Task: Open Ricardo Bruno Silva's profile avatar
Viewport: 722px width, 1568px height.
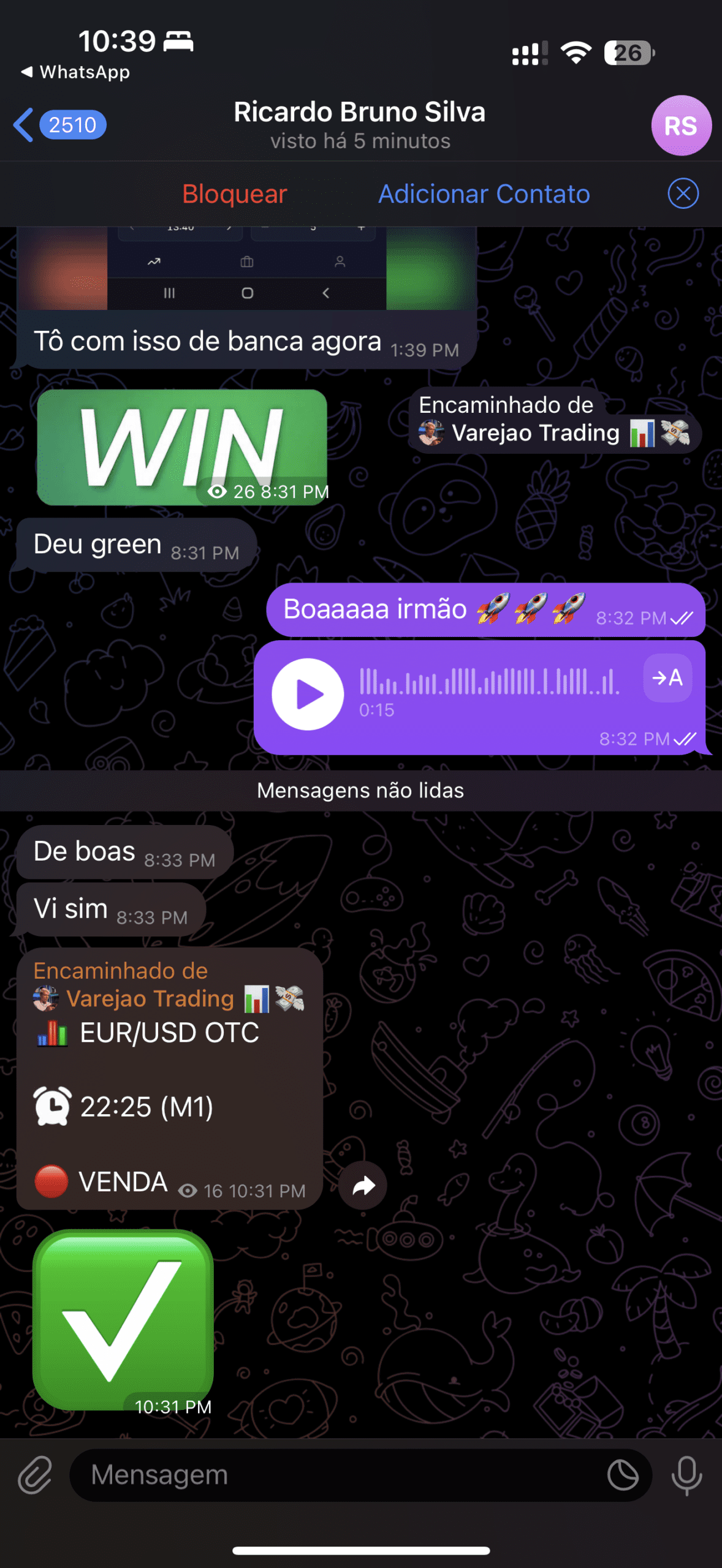Action: [680, 126]
